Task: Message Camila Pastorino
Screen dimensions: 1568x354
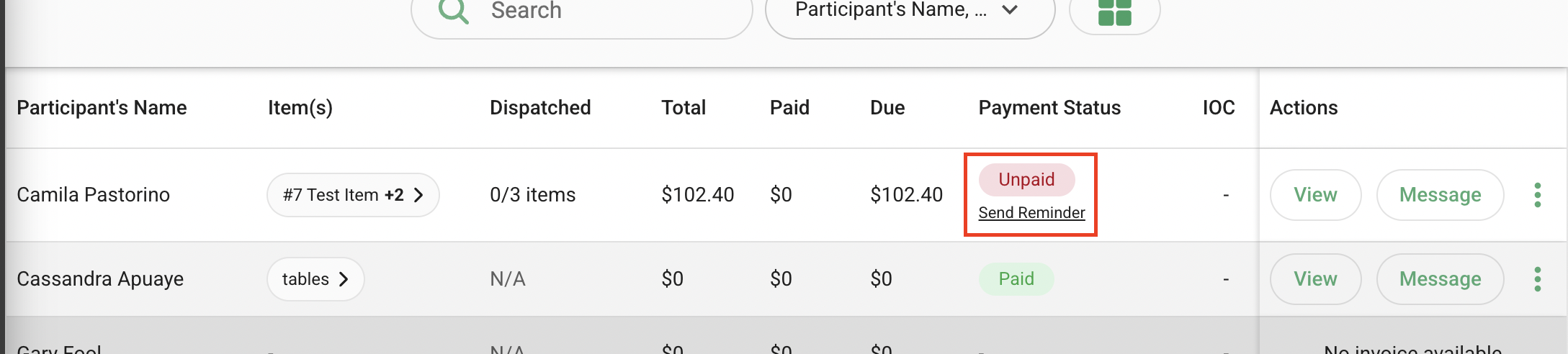Action: tap(1440, 195)
